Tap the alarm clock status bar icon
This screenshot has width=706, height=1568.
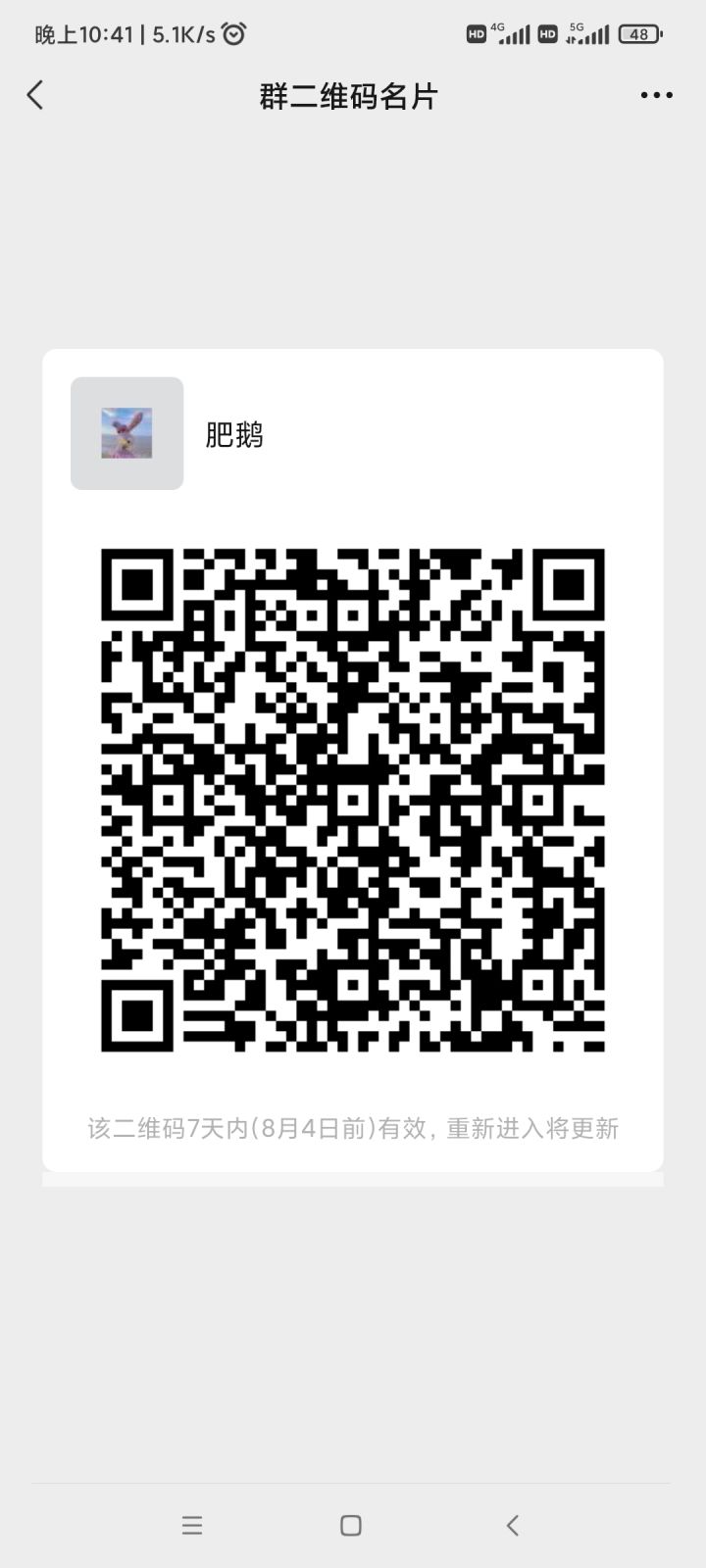(x=231, y=32)
